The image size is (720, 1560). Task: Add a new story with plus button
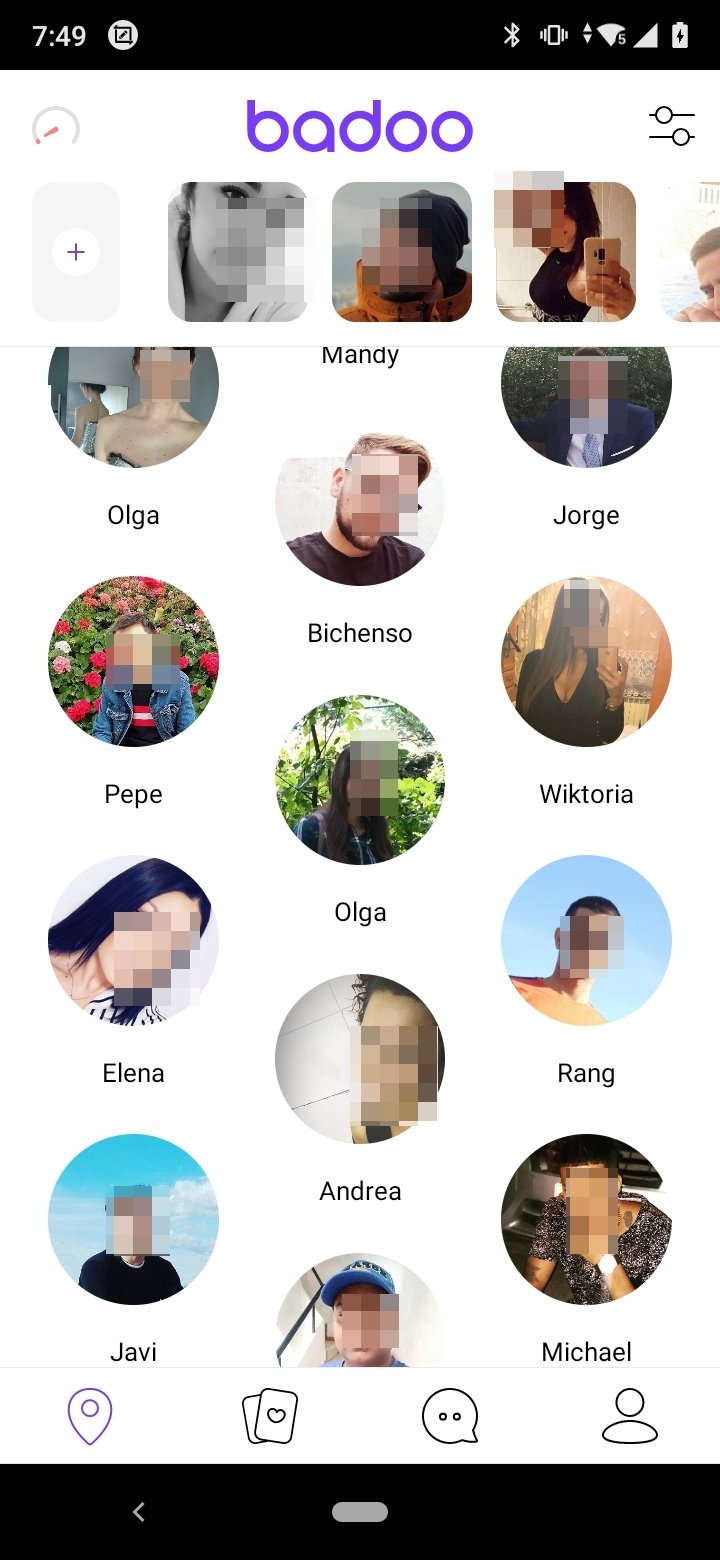click(x=76, y=252)
